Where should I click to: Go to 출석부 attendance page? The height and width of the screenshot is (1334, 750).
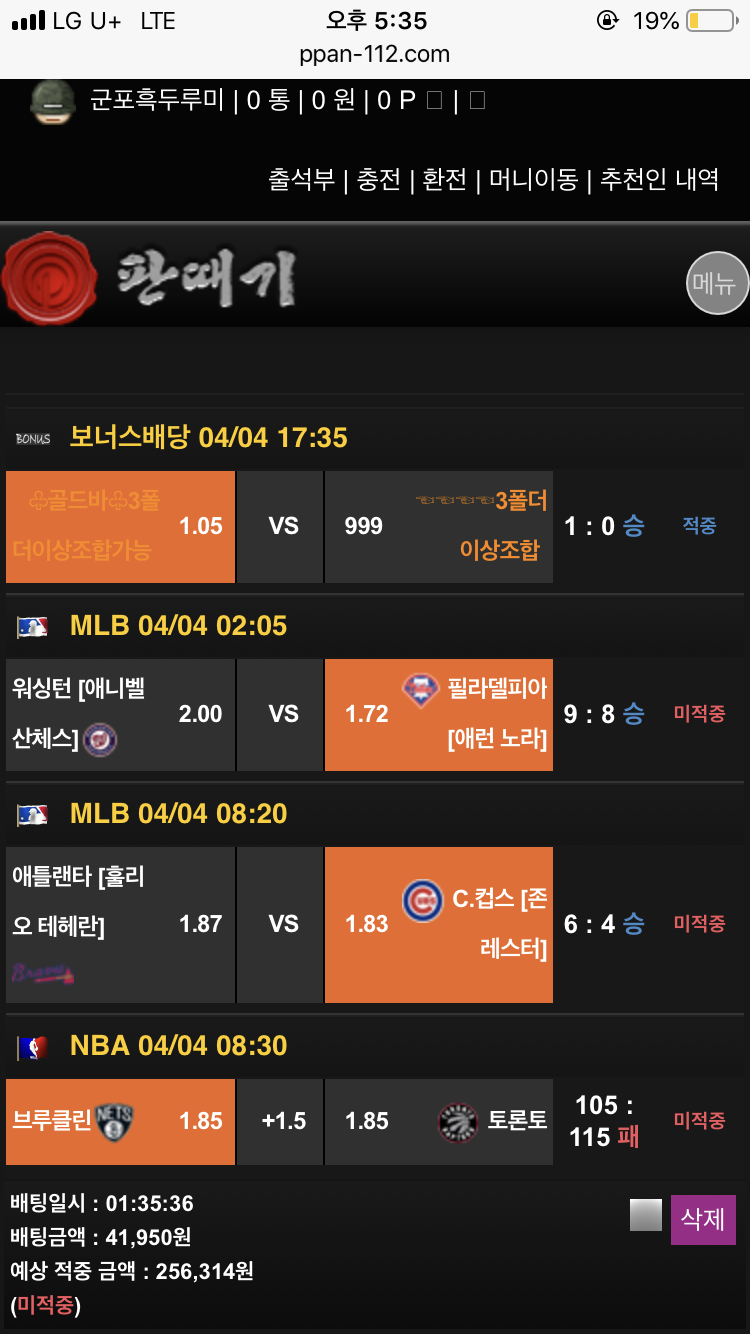click(x=301, y=179)
